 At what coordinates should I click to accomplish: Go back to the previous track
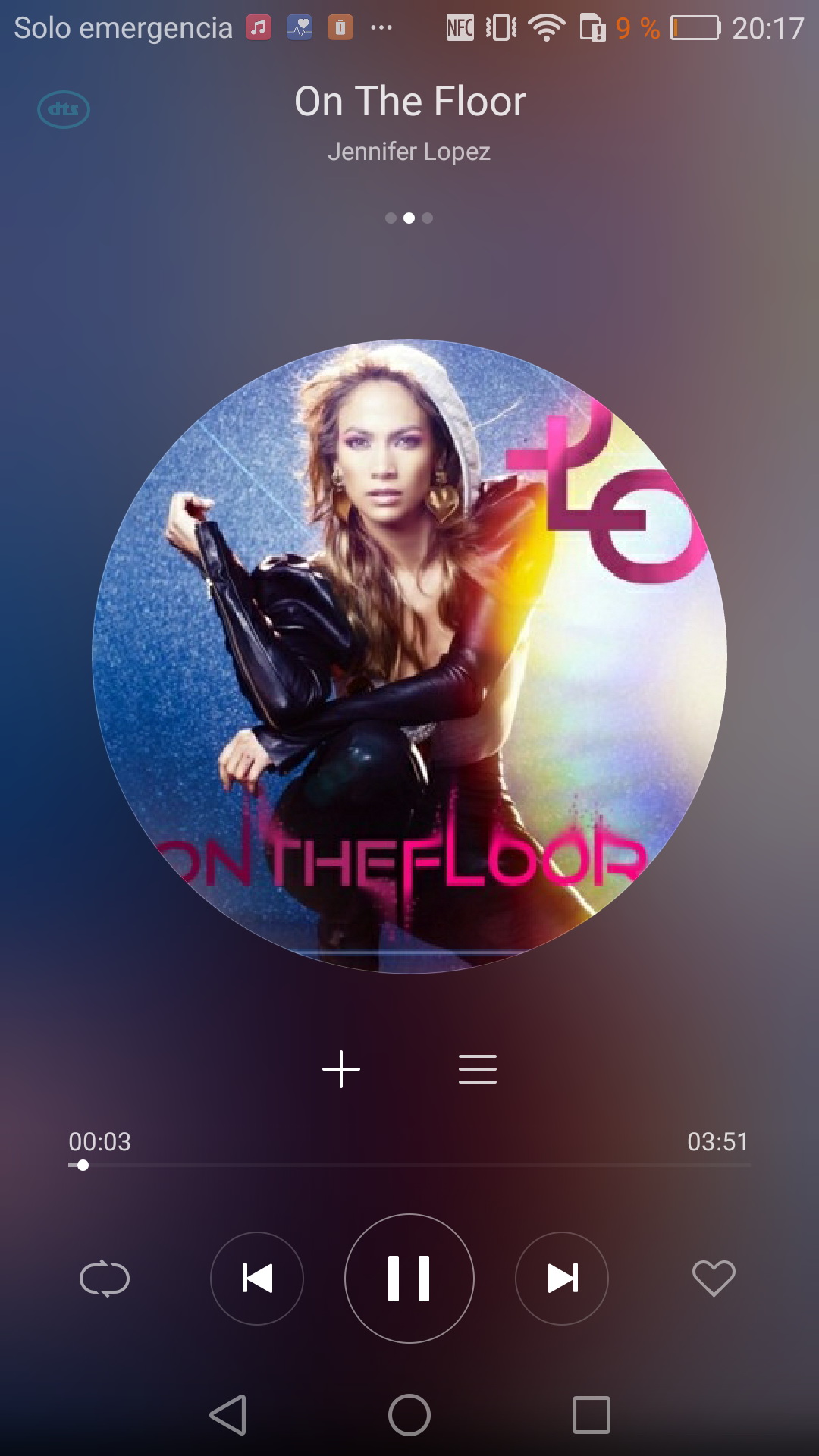pos(257,1279)
